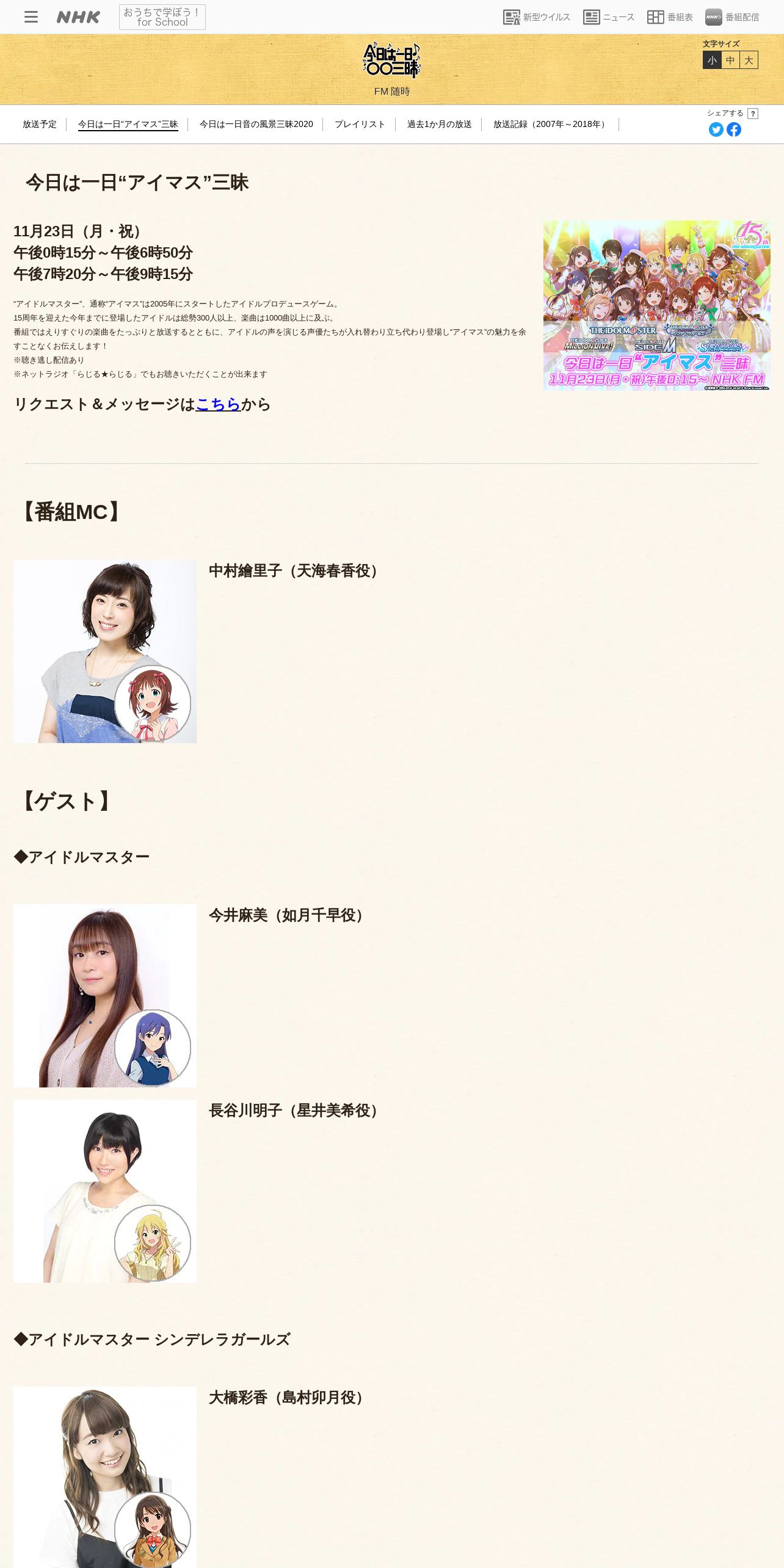
Task: Open 番組表 schedule
Action: click(670, 17)
